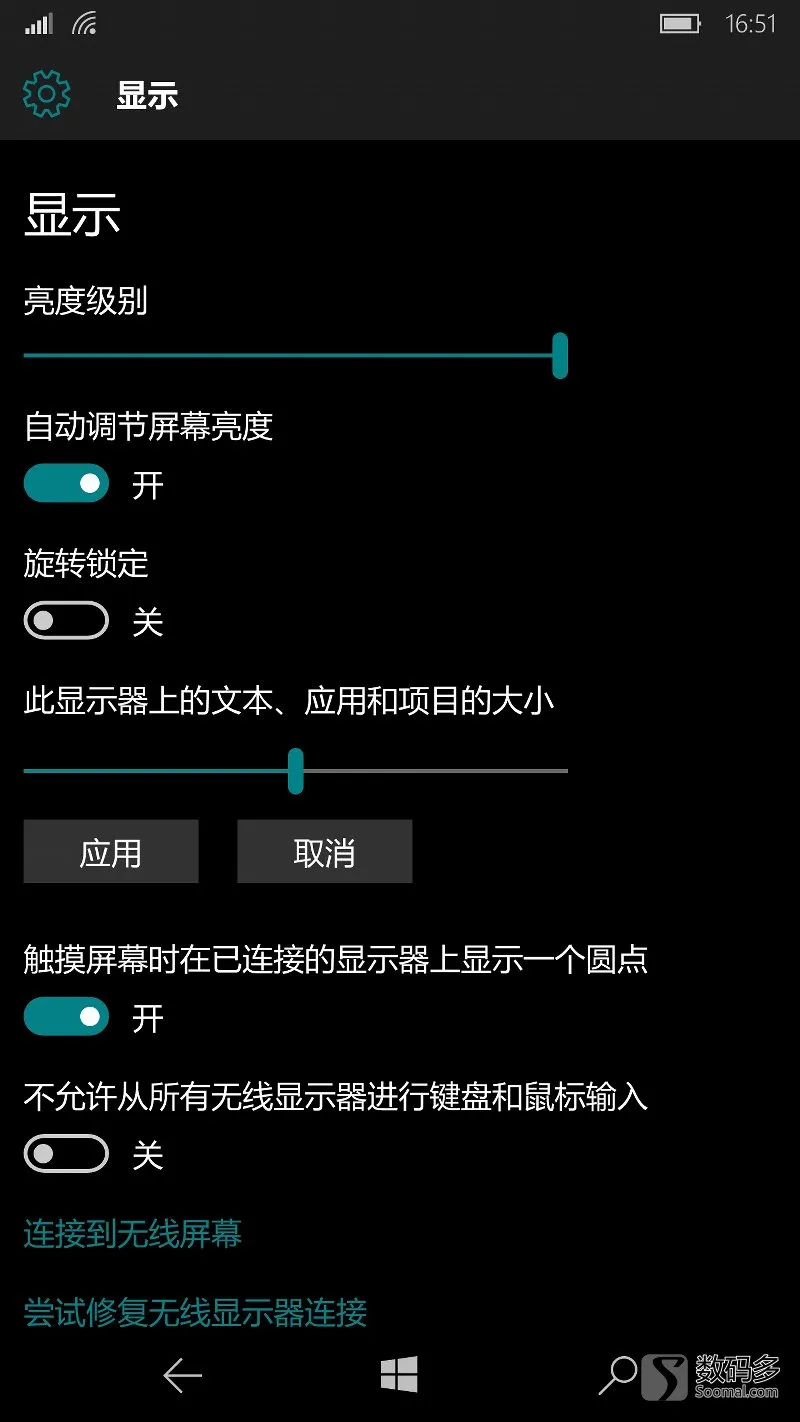Open 尝试修复无线显示器连接 link
Viewport: 800px width, 1422px height.
(195, 1311)
